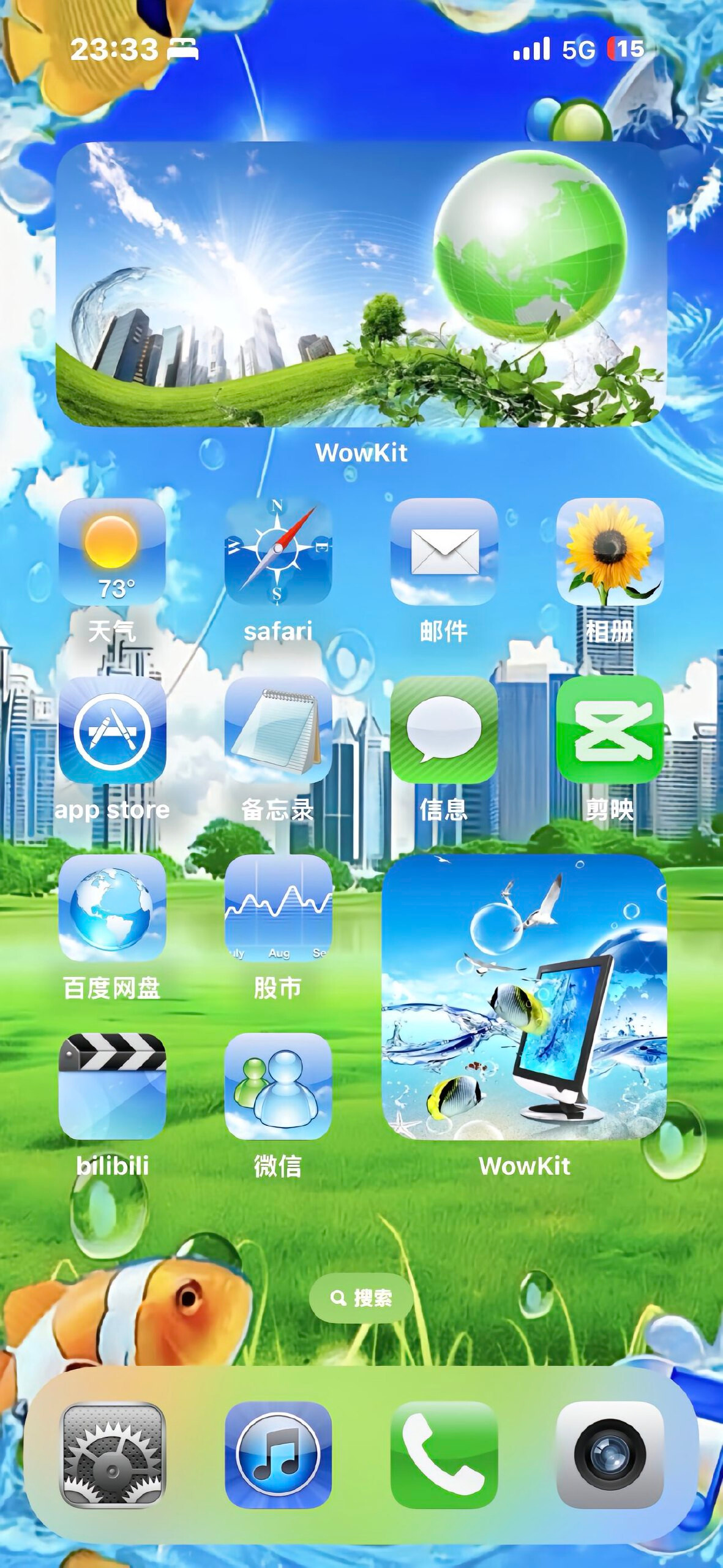Viewport: 723px width, 1568px height.
Task: Tap the large WowKit globe widget
Action: click(361, 284)
